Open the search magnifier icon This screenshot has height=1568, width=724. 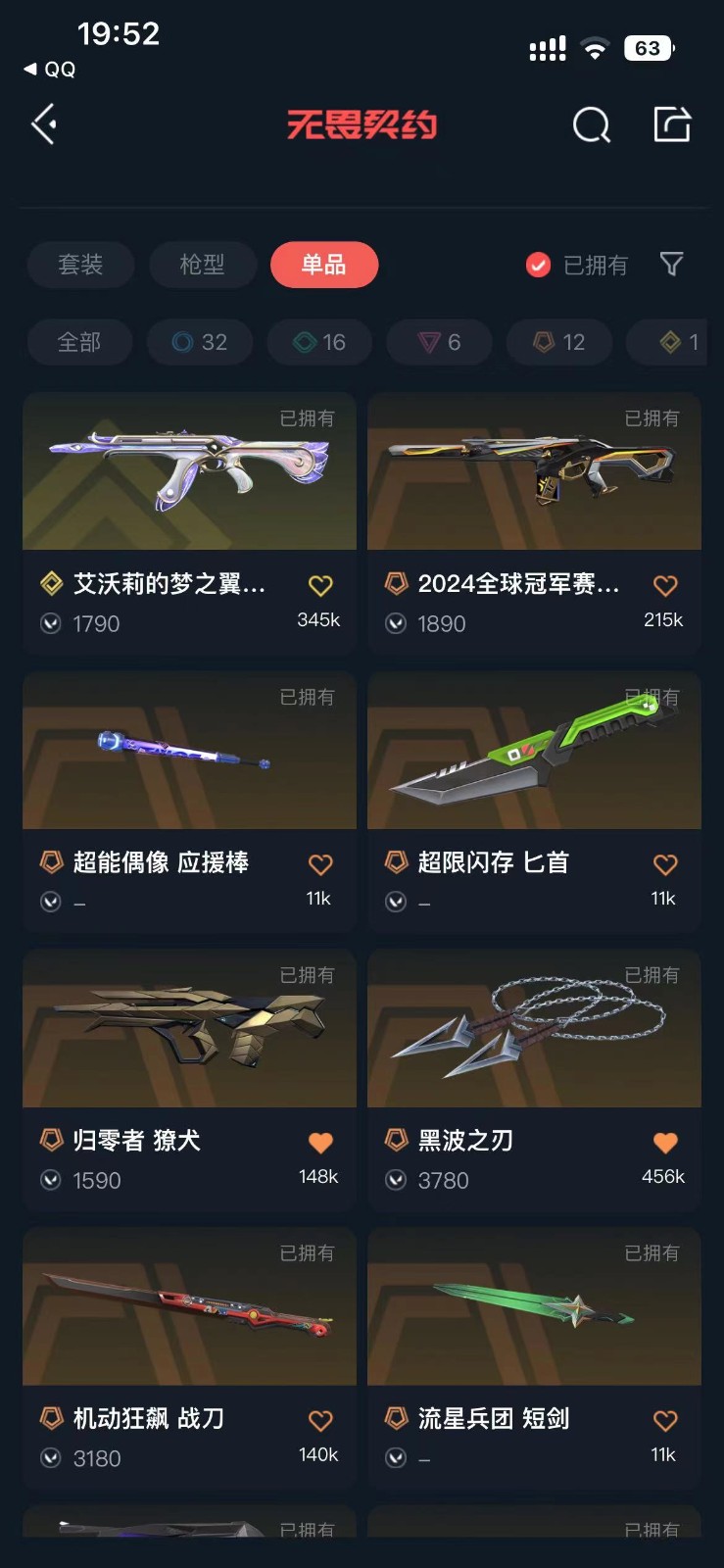pos(591,124)
